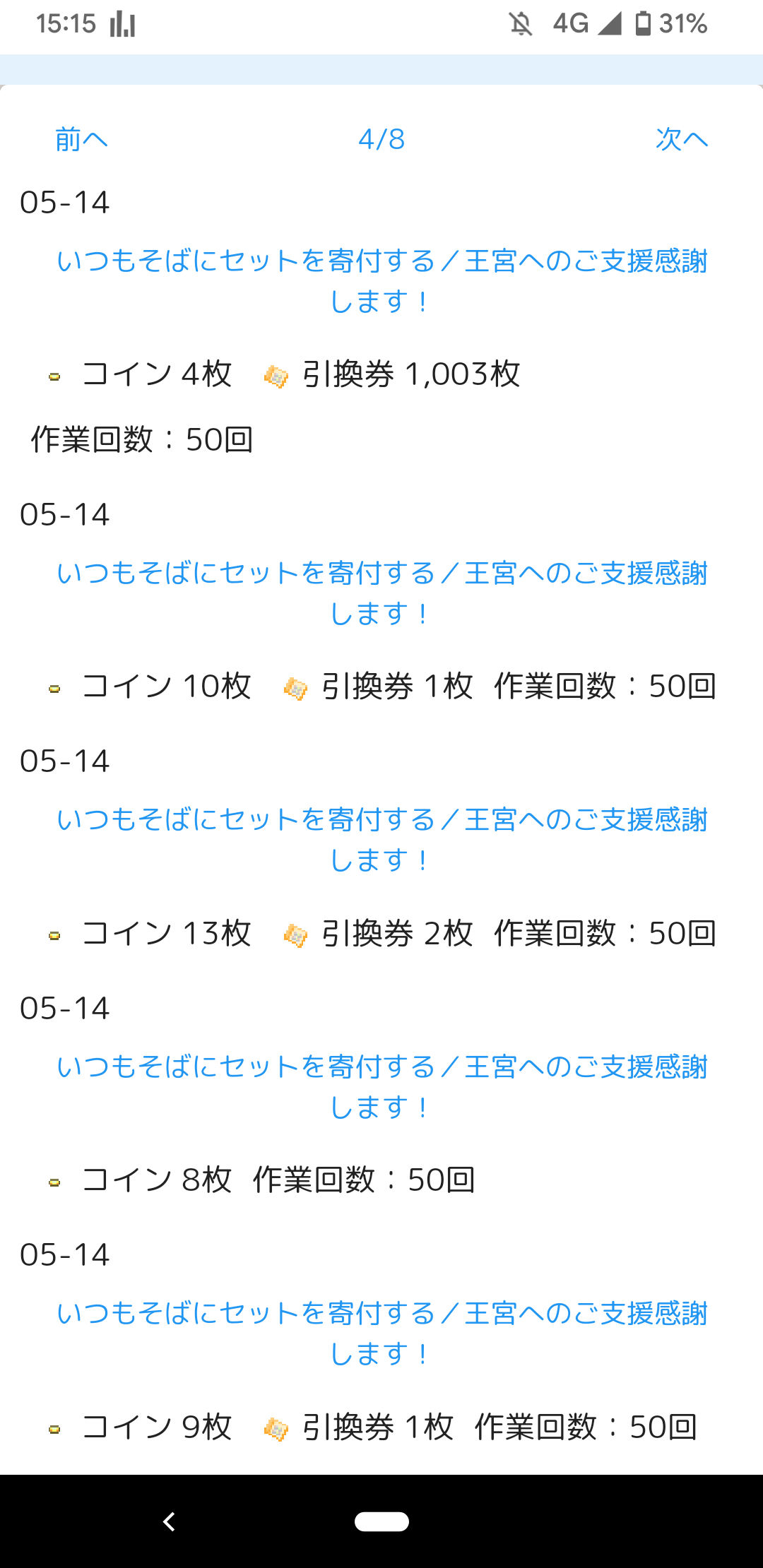Tap the home pill in navigation bar

[381, 1521]
